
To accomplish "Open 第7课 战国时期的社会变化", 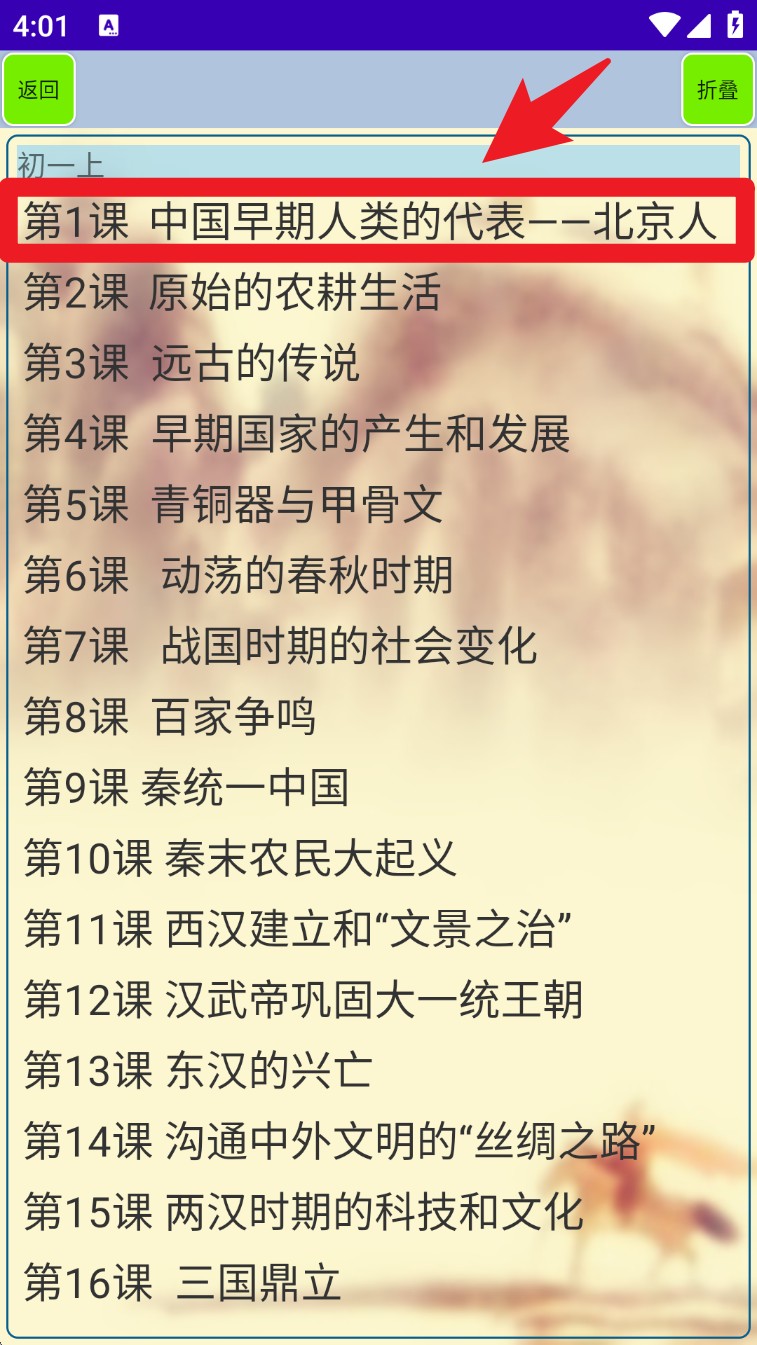I will click(281, 647).
